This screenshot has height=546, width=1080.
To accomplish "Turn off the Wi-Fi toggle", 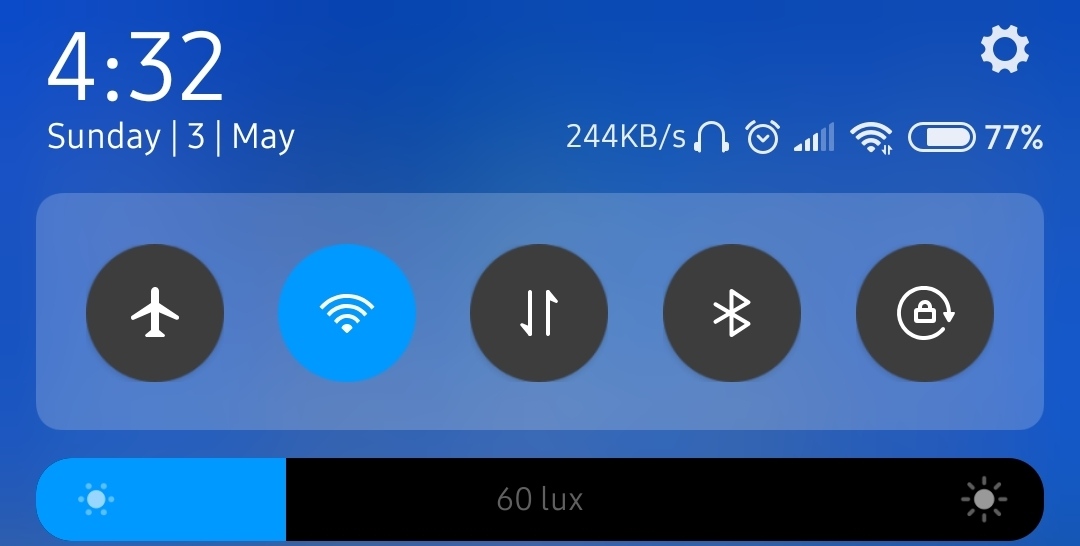I will click(x=347, y=313).
